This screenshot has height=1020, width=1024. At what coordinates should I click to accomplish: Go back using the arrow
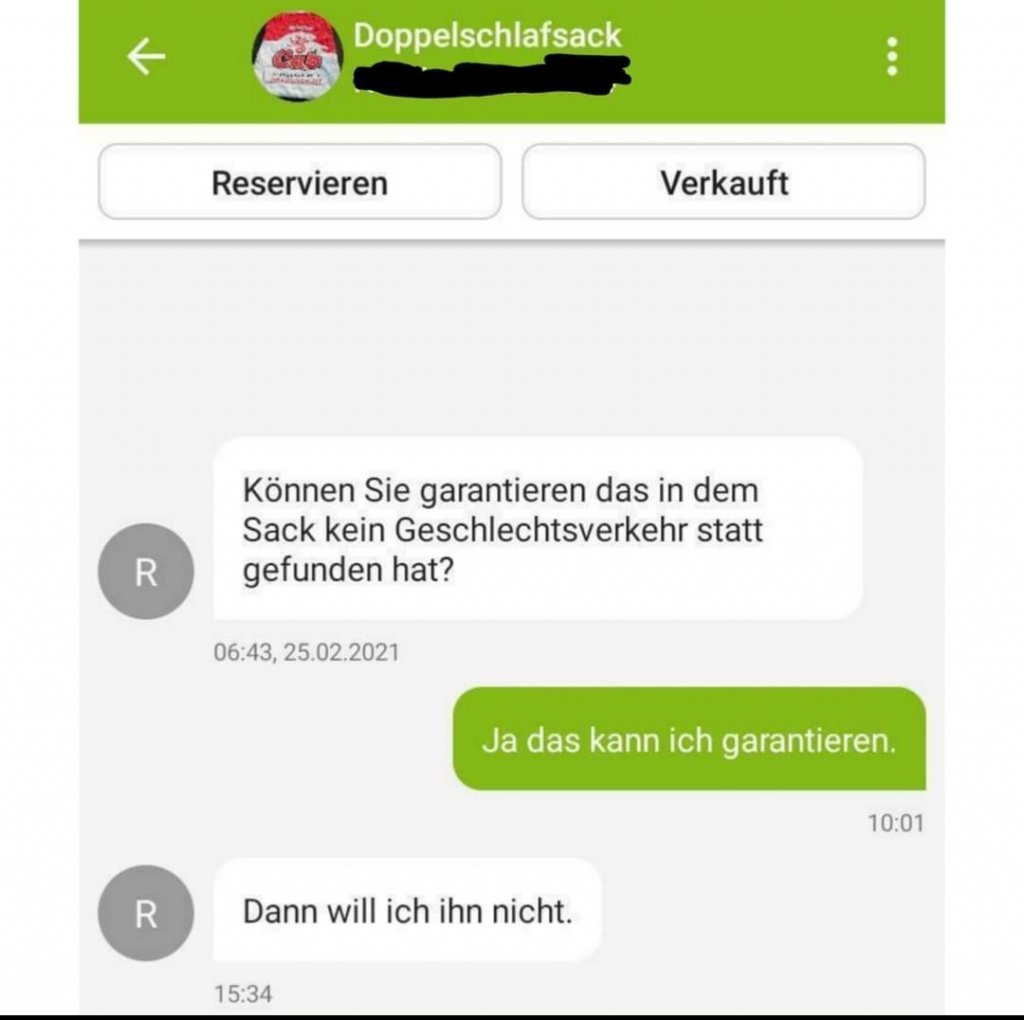[x=146, y=57]
